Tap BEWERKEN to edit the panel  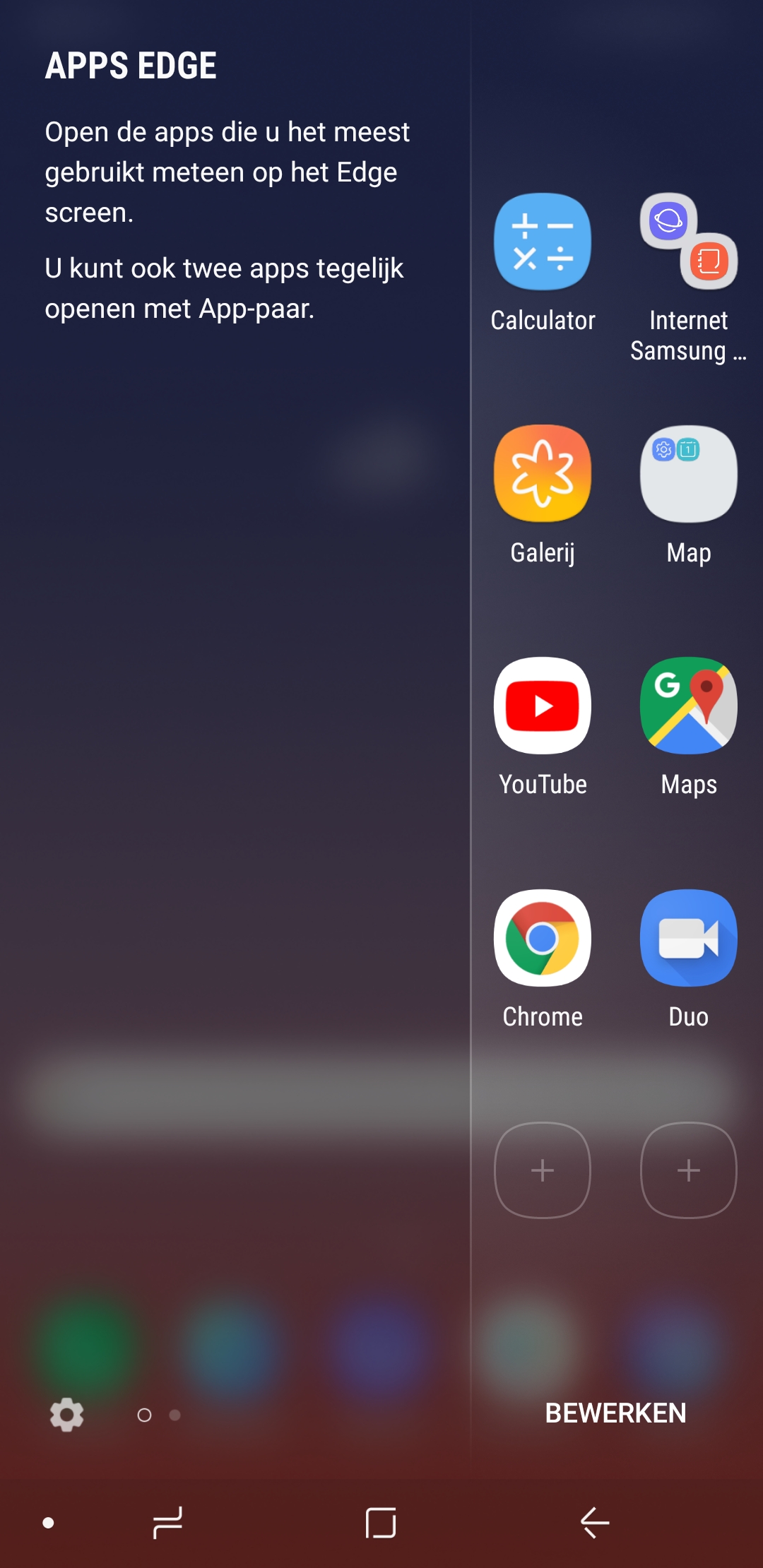point(615,1413)
